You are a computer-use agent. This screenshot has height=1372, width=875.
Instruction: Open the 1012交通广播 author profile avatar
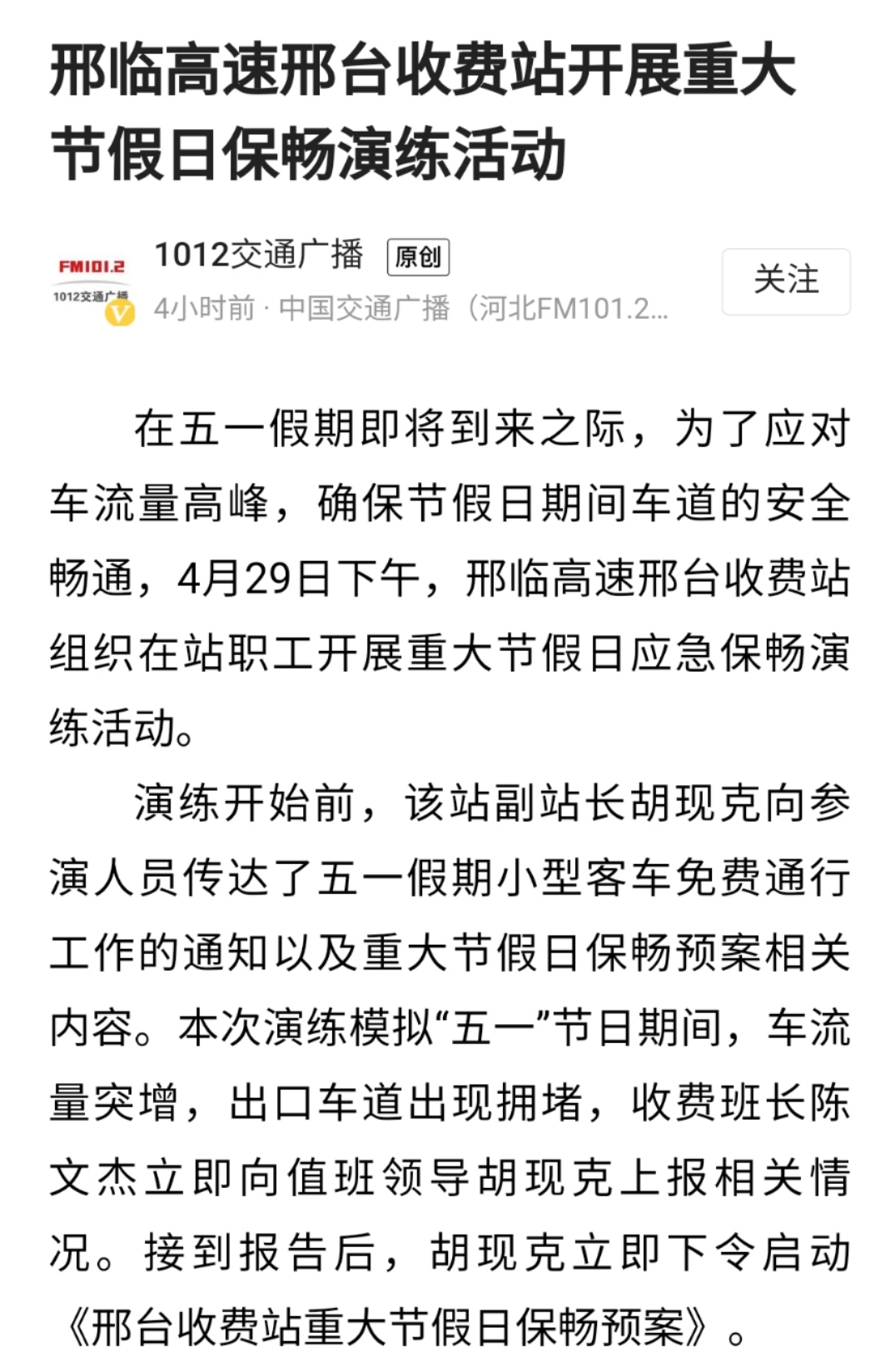pyautogui.click(x=92, y=283)
